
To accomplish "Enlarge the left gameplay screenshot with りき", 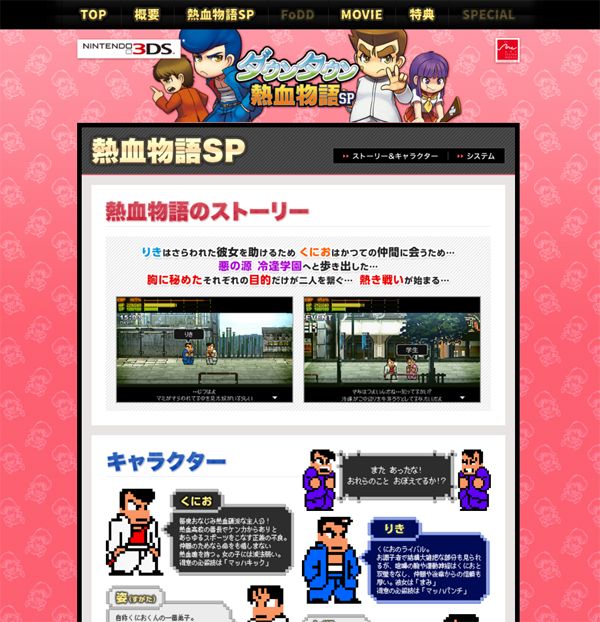I will click(205, 349).
